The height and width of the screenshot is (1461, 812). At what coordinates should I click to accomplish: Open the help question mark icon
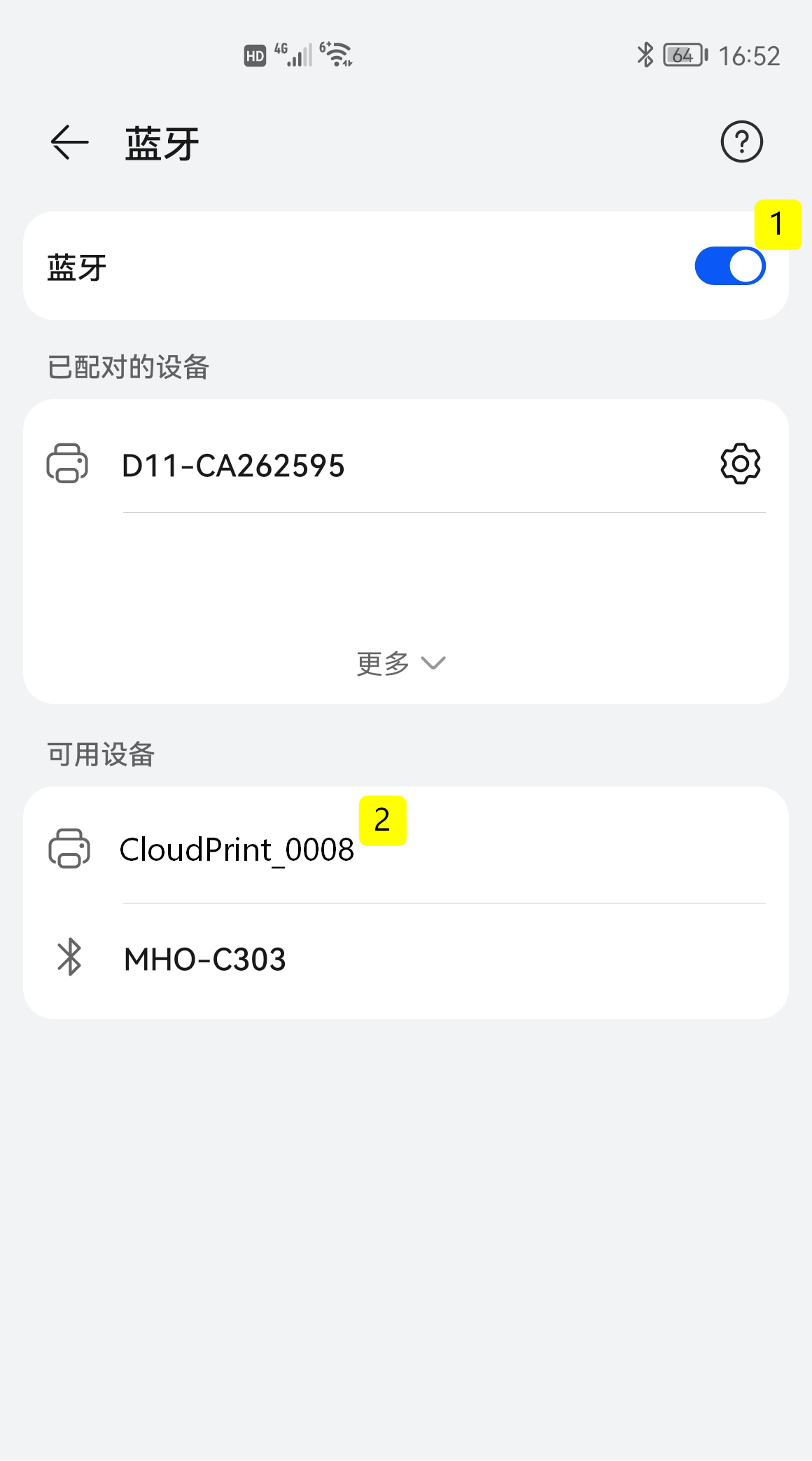click(x=742, y=141)
